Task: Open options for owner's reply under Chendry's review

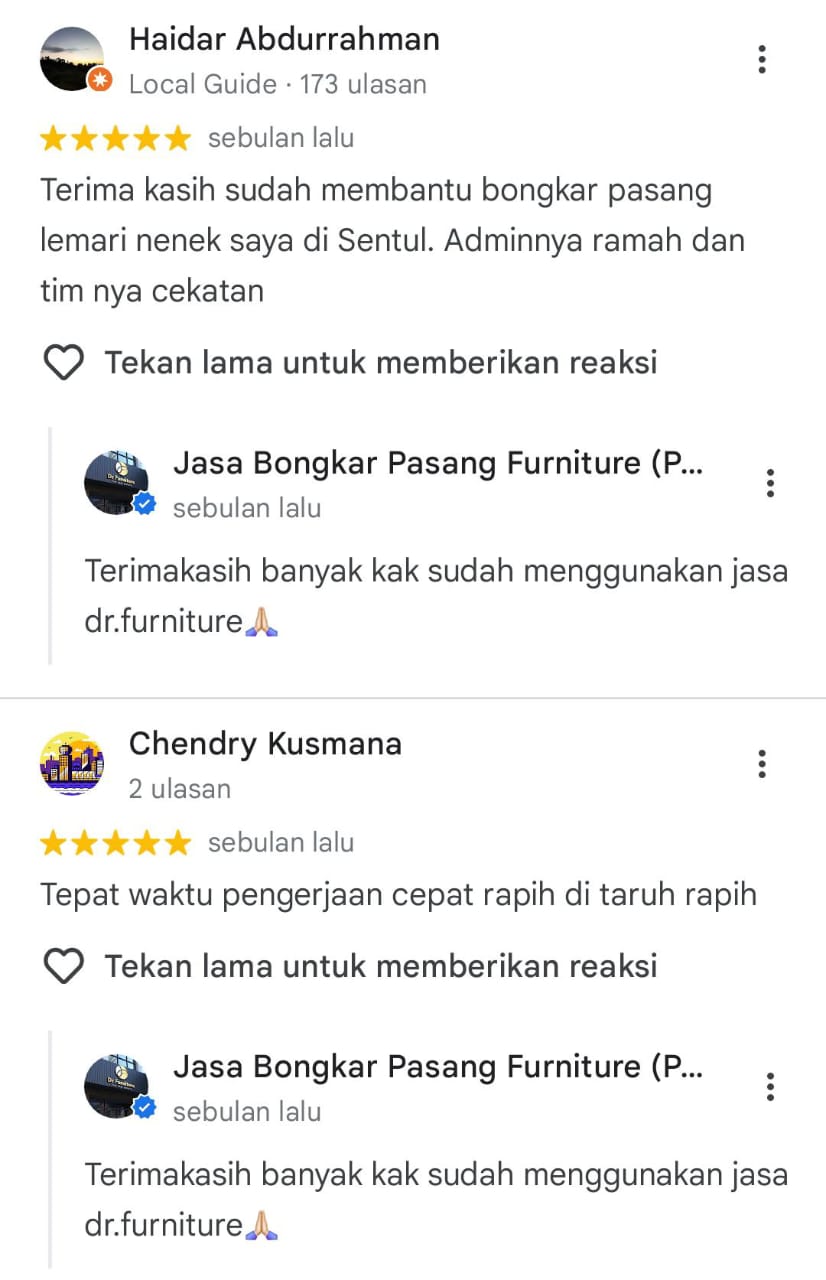Action: [770, 1087]
